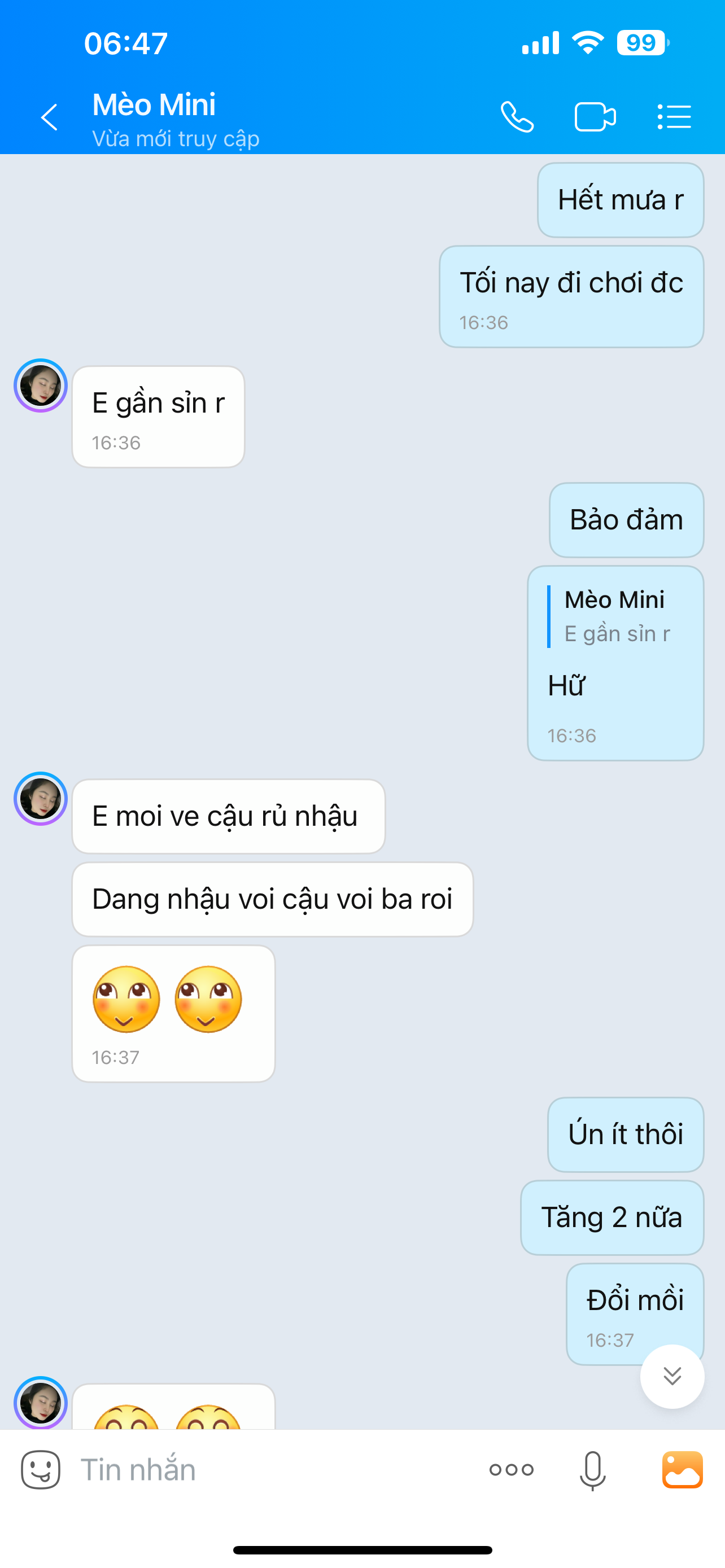Start a voice call with Mèo Mini

(517, 117)
